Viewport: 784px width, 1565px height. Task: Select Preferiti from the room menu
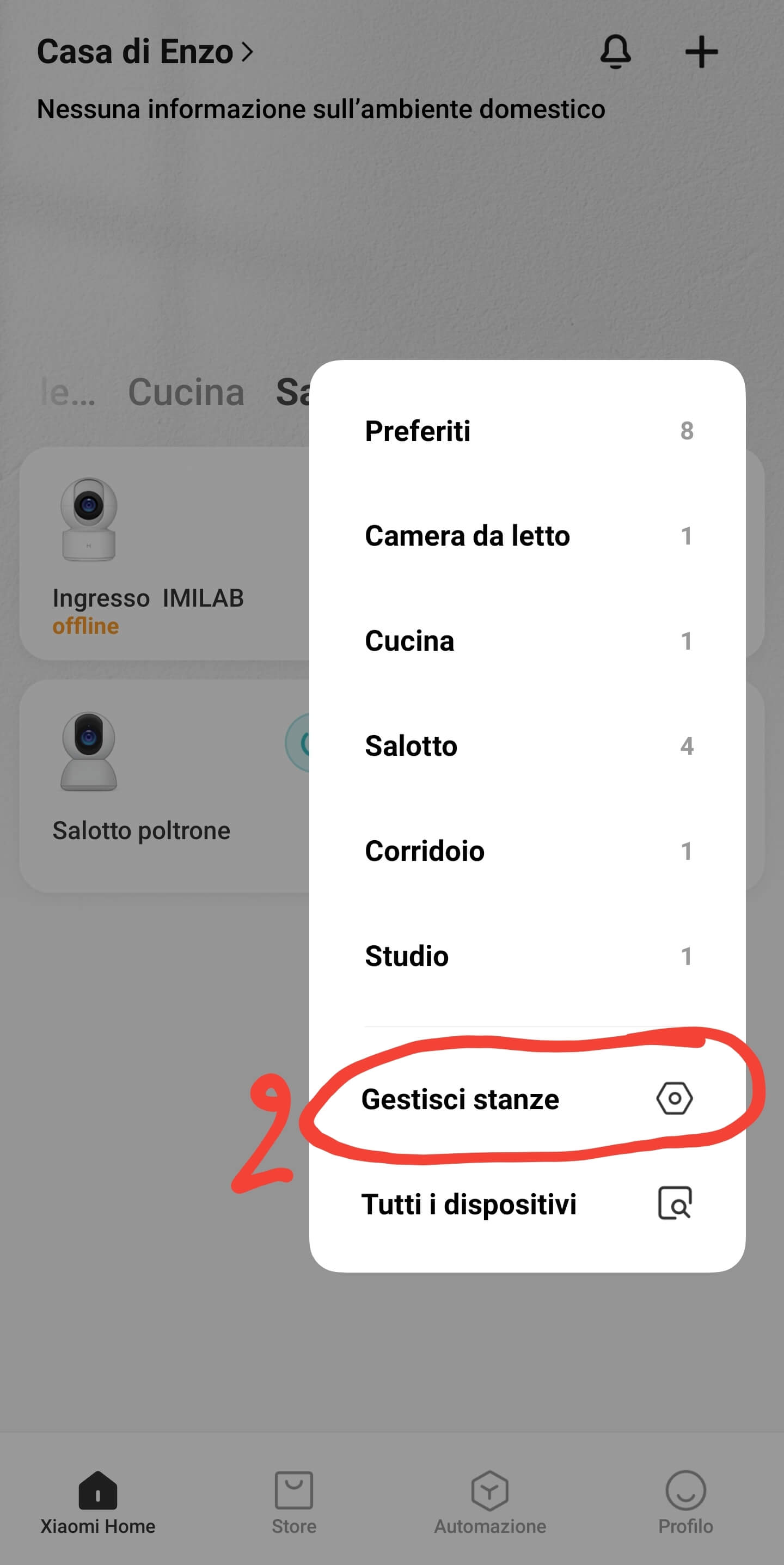pyautogui.click(x=526, y=431)
